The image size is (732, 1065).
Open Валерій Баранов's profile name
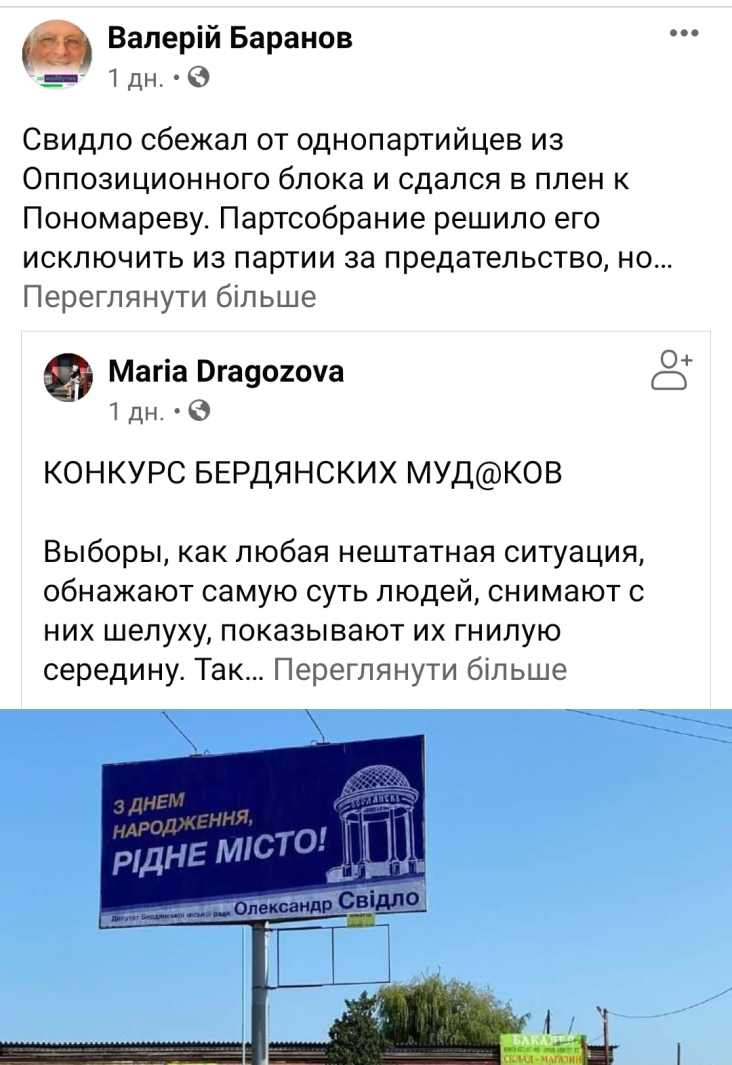[x=229, y=38]
